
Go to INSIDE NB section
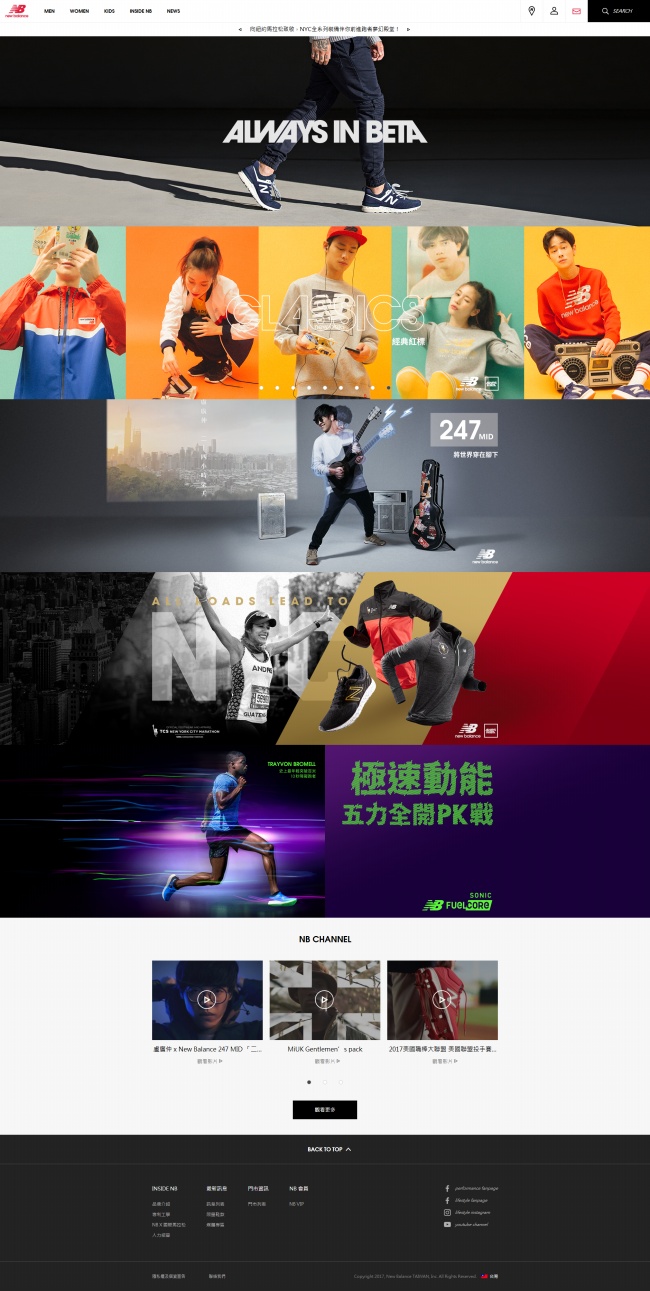pyautogui.click(x=141, y=11)
